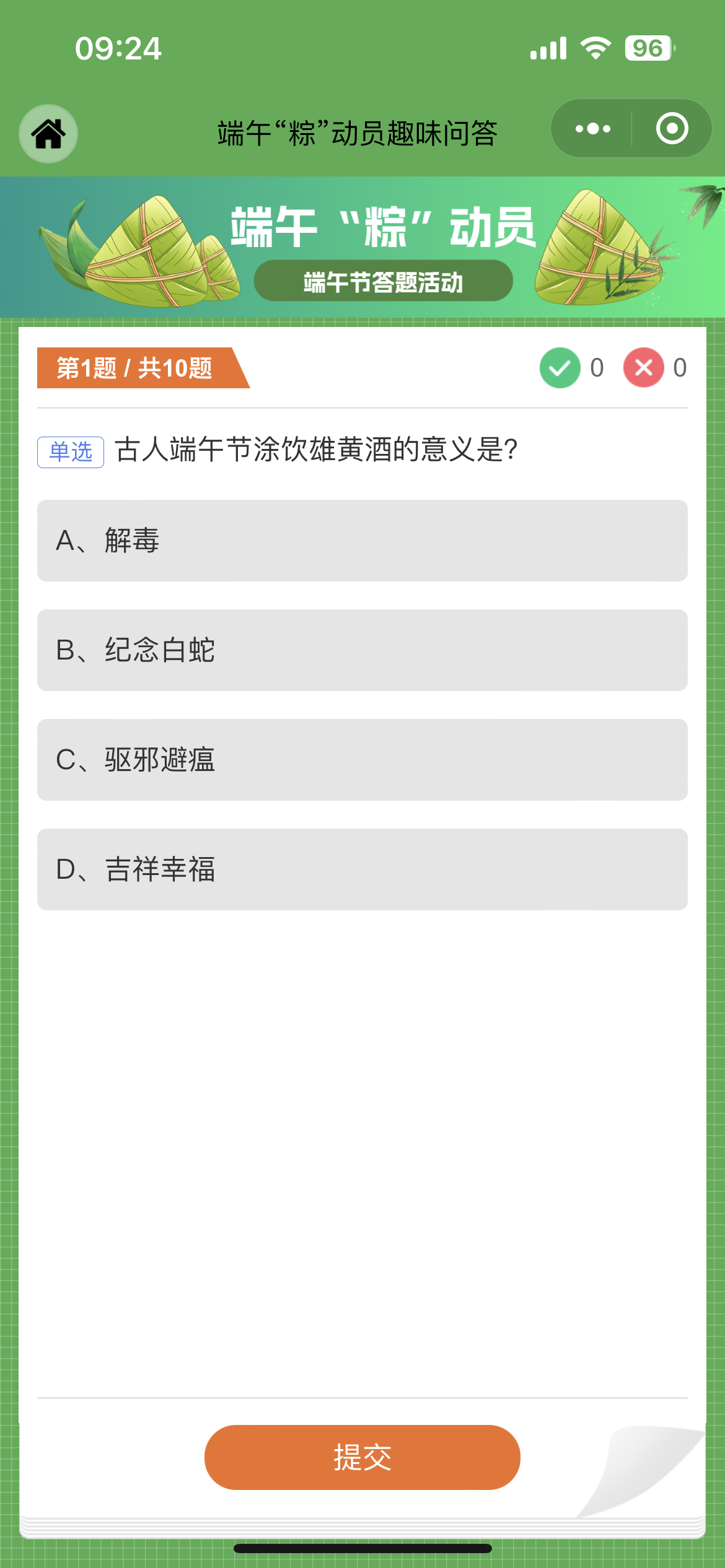Pick answer C、驱邪避瘟
This screenshot has height=1568, width=725.
[x=362, y=760]
